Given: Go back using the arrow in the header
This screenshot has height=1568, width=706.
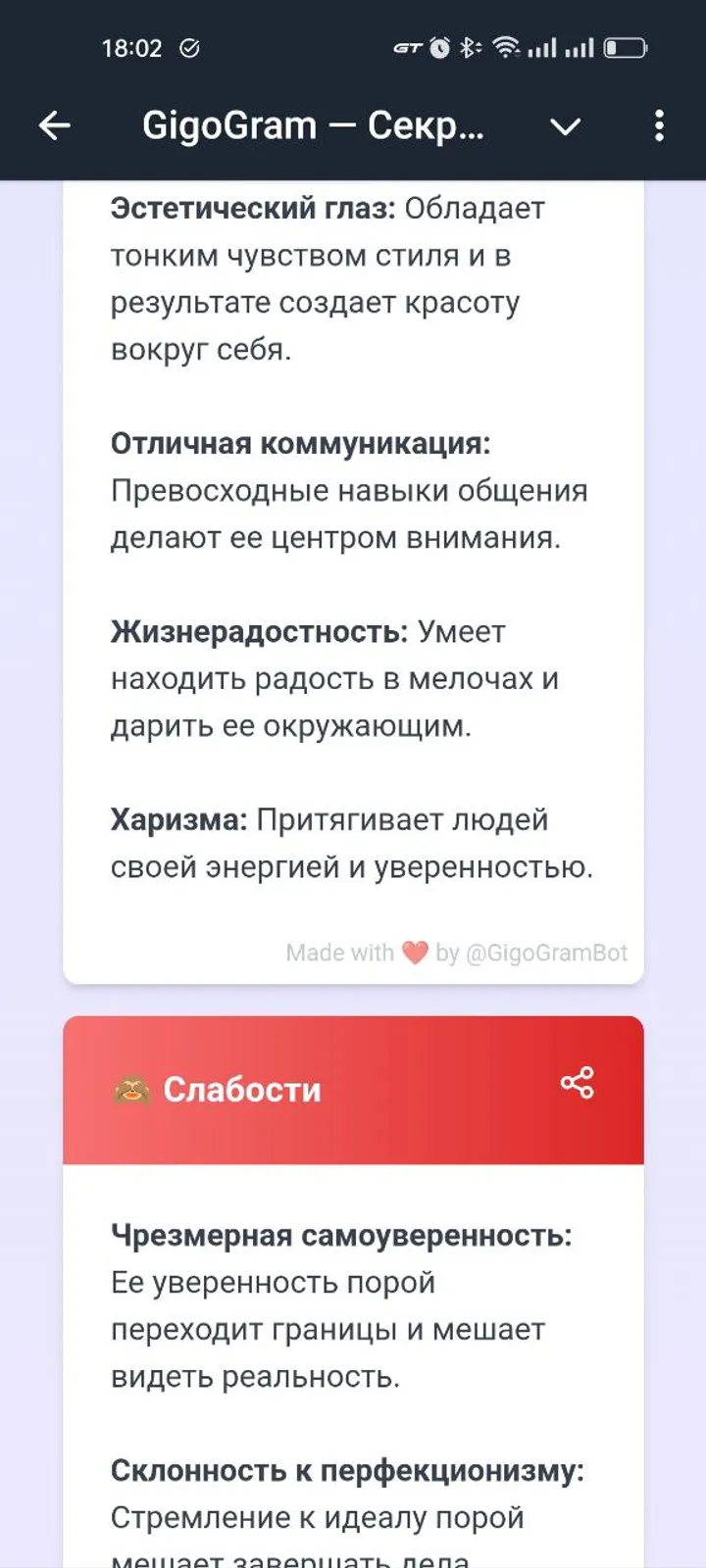Looking at the screenshot, I should [x=54, y=125].
